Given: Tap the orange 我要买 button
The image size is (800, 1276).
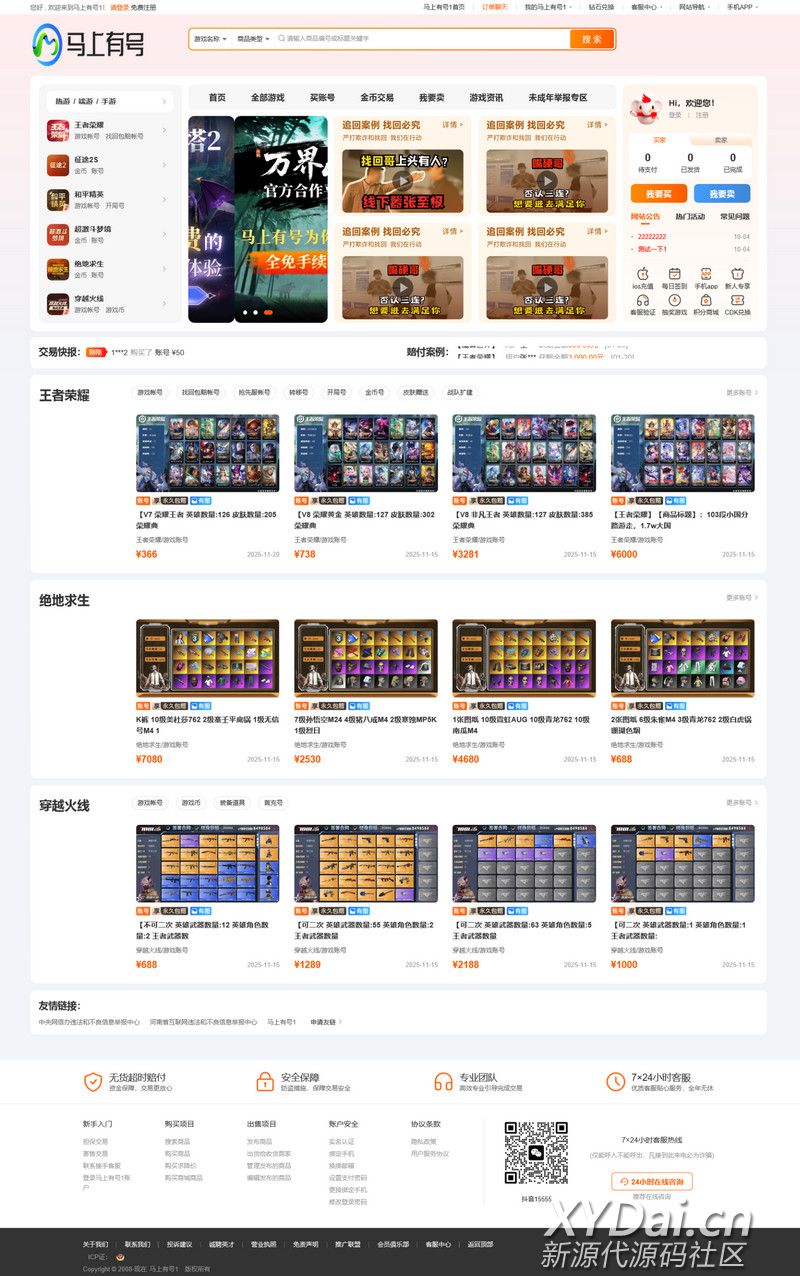Looking at the screenshot, I should pyautogui.click(x=658, y=194).
